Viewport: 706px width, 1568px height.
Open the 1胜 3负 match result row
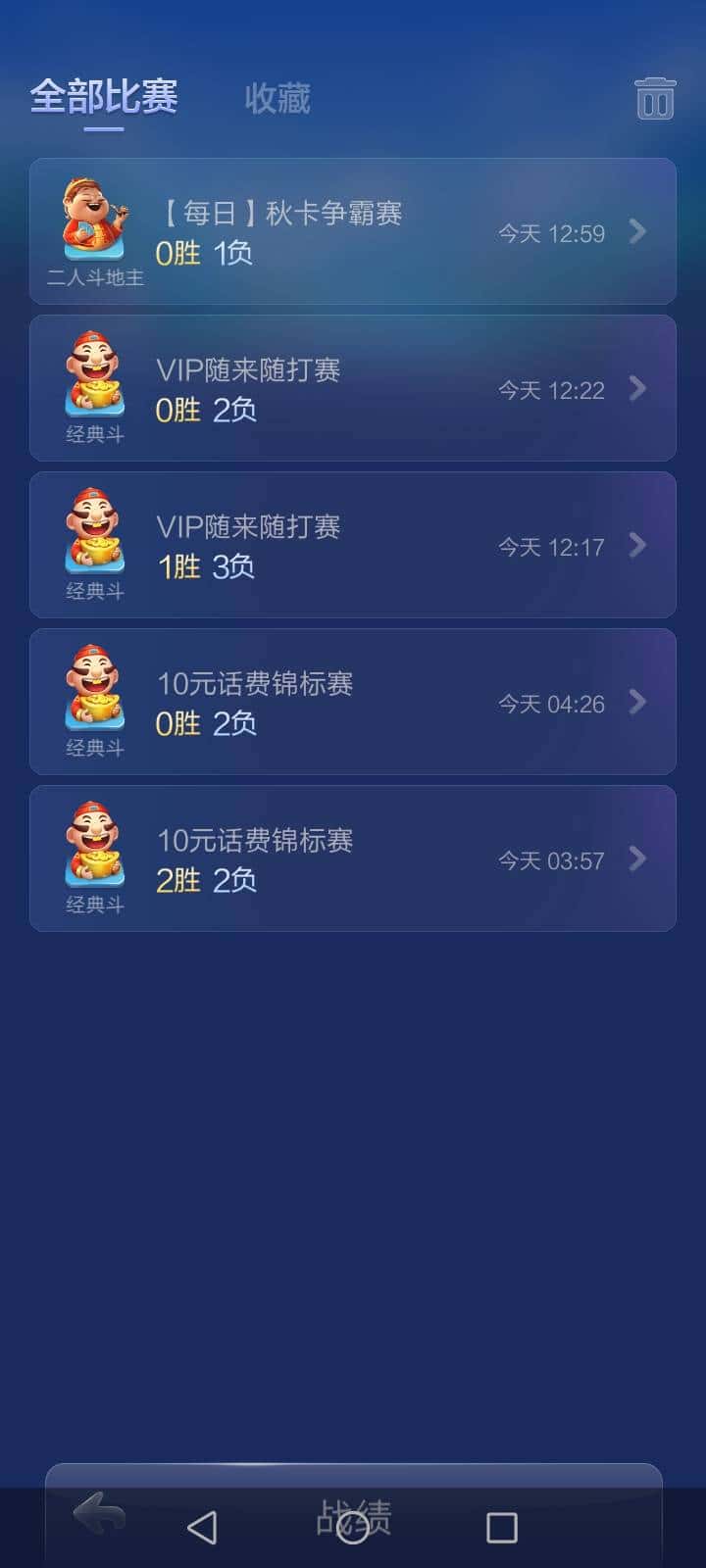(353, 544)
